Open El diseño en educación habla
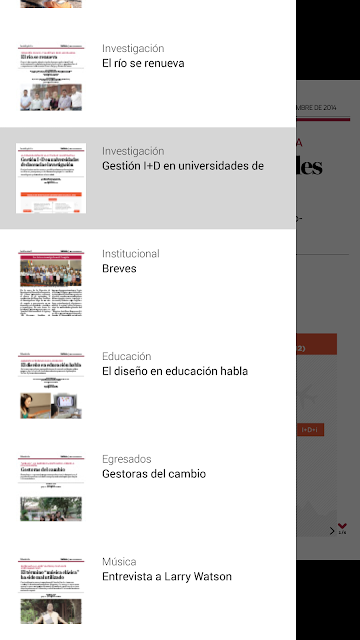Screen dimensions: 360x640 147,384
